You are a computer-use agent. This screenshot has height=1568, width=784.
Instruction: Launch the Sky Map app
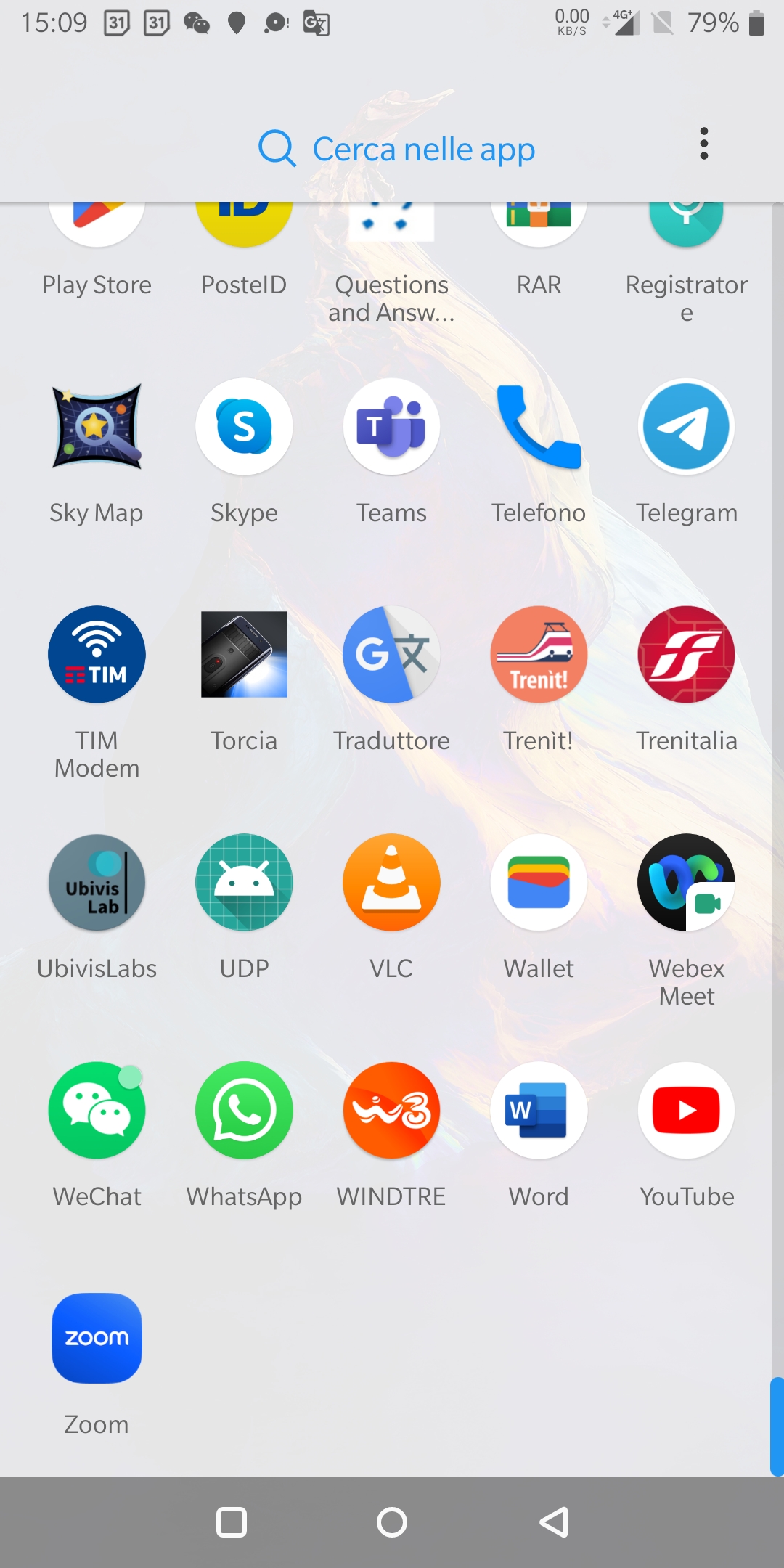pos(97,427)
